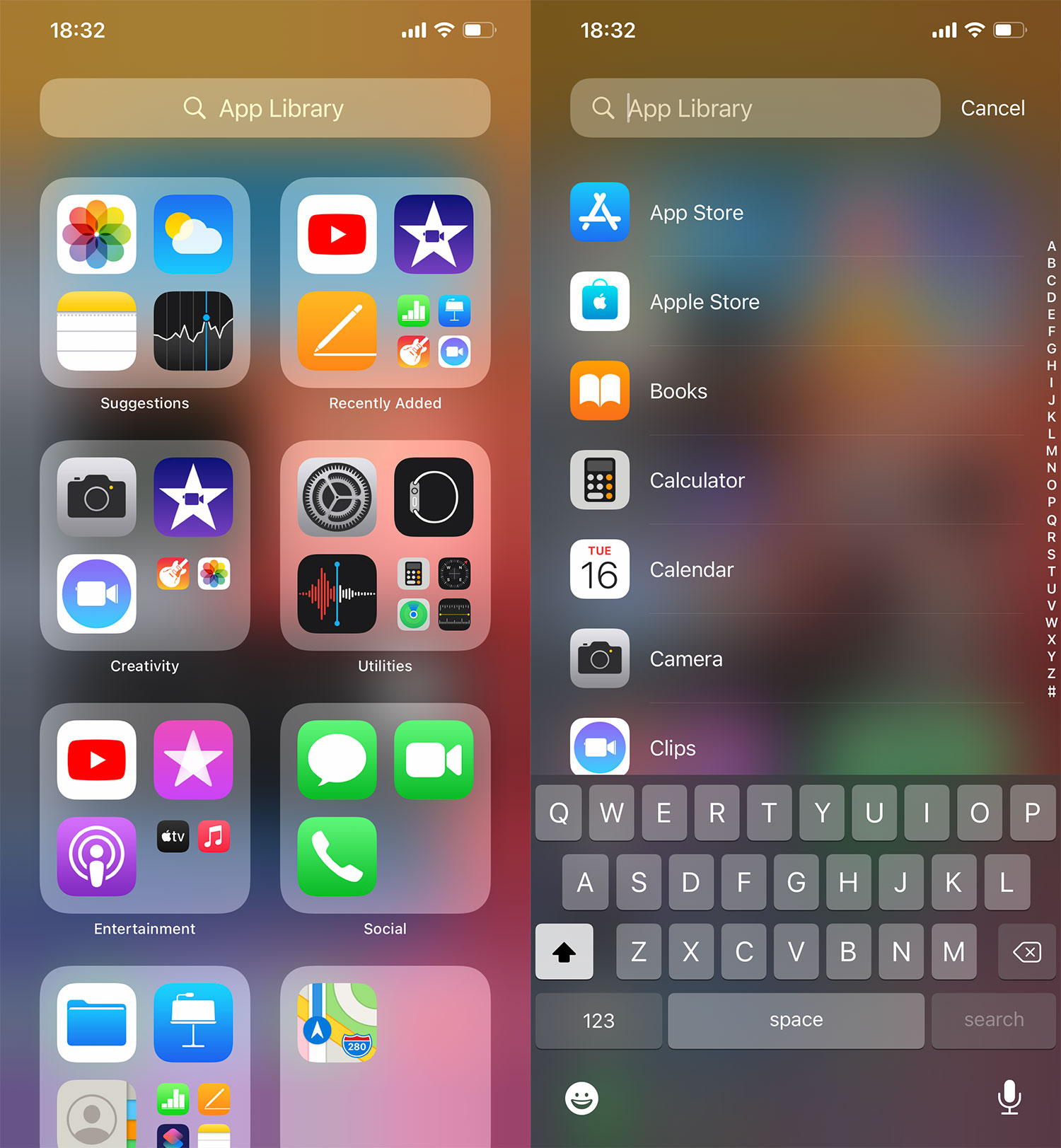
Task: Open Notes in the Suggestions group
Action: 97,330
